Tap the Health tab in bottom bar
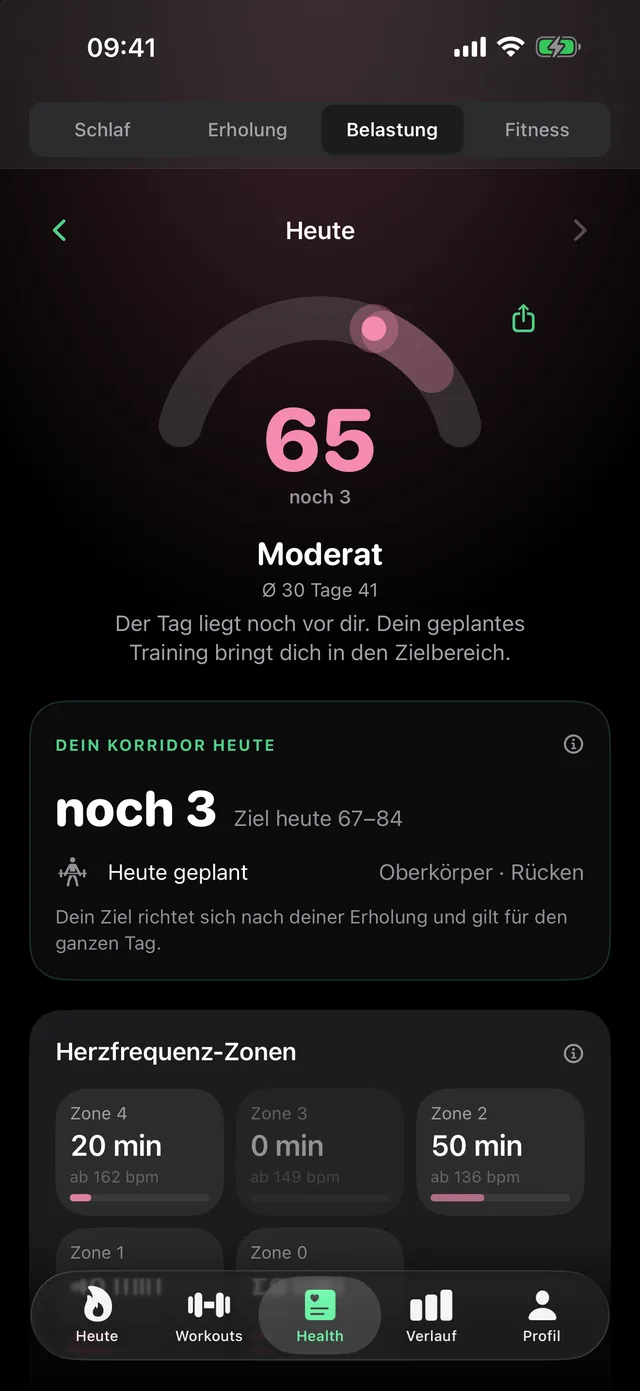 [320, 1316]
